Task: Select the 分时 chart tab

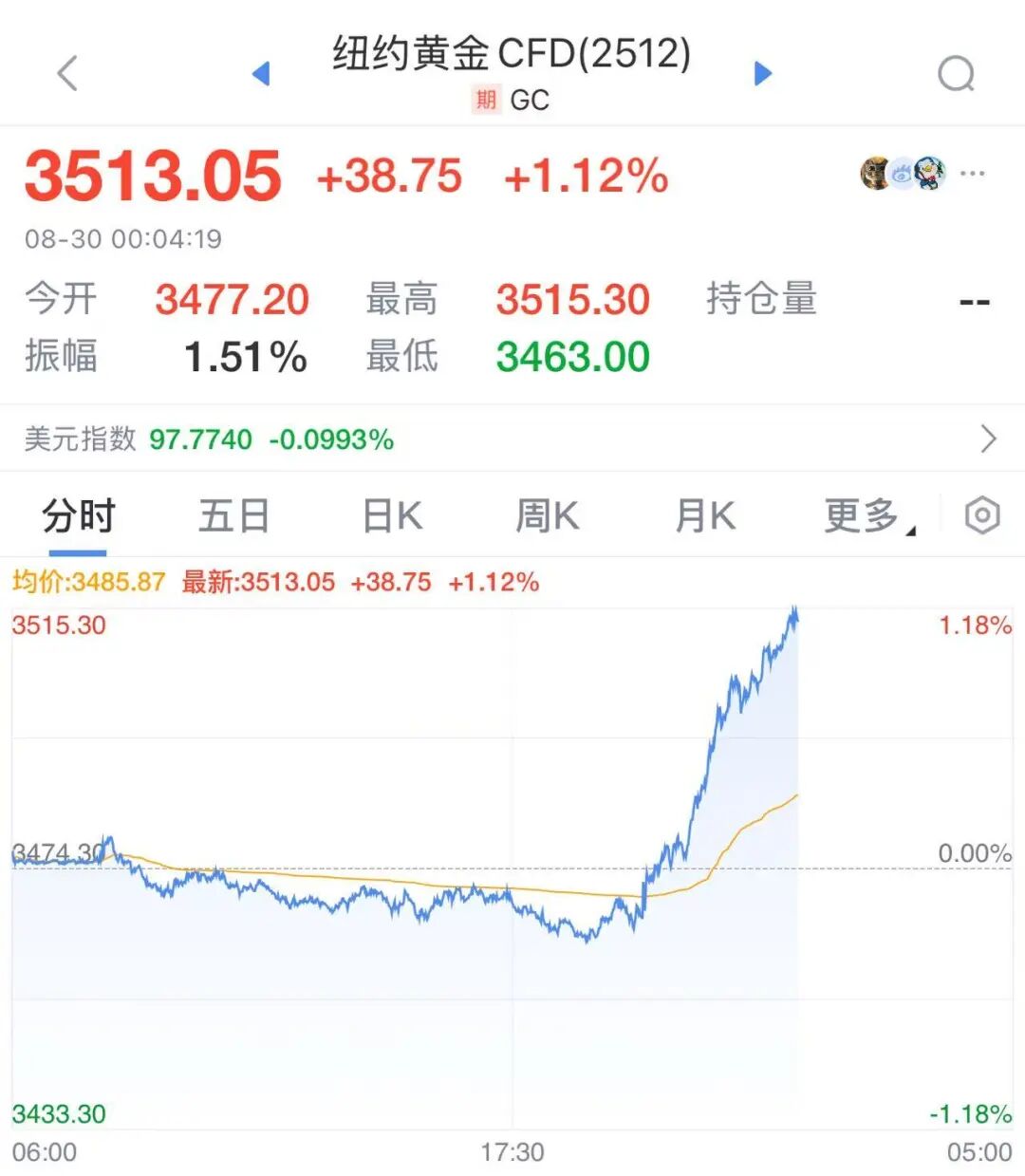Action: coord(78,516)
